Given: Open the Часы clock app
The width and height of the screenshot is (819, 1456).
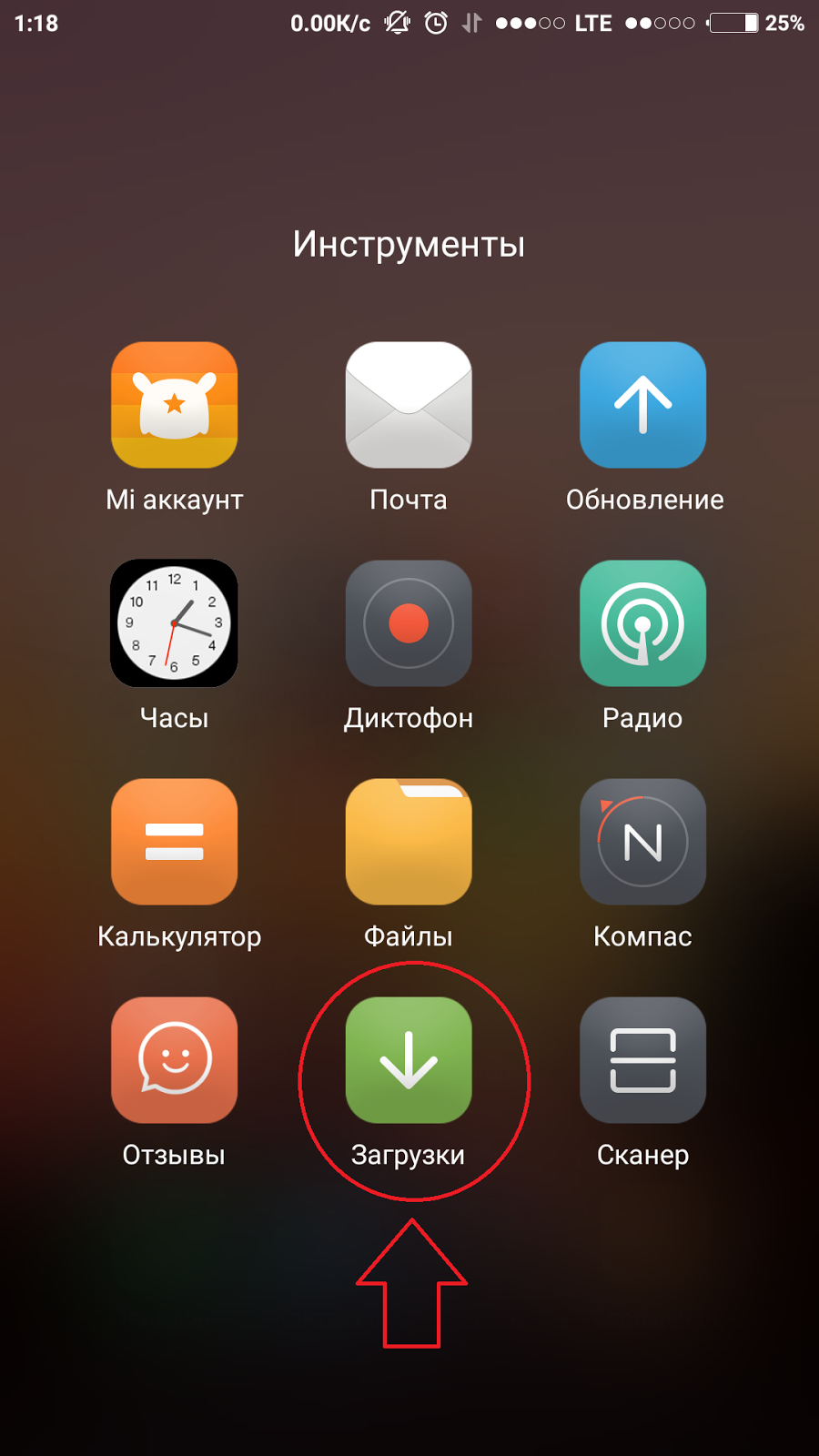Looking at the screenshot, I should coord(174,623).
